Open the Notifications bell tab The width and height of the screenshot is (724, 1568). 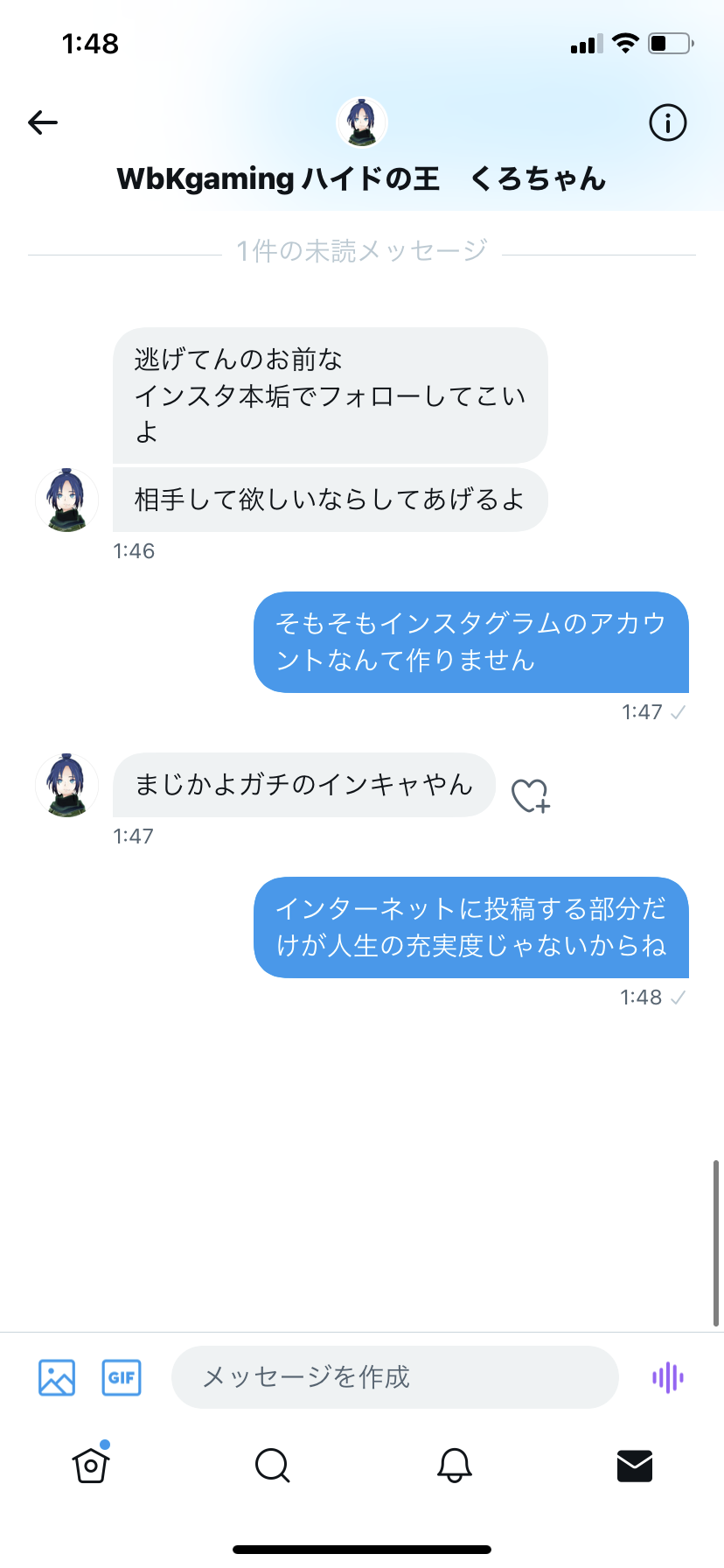click(x=455, y=1465)
